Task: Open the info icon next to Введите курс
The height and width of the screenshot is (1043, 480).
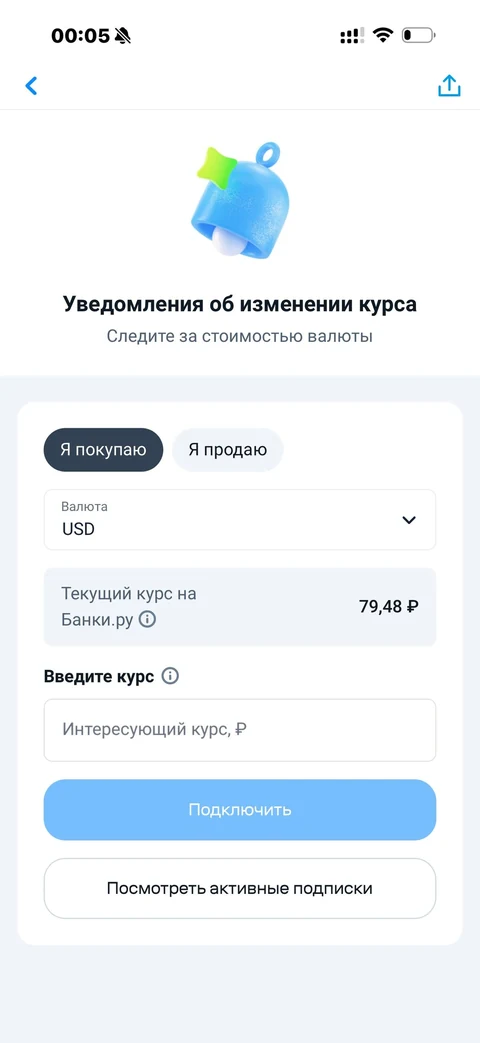Action: click(171, 676)
